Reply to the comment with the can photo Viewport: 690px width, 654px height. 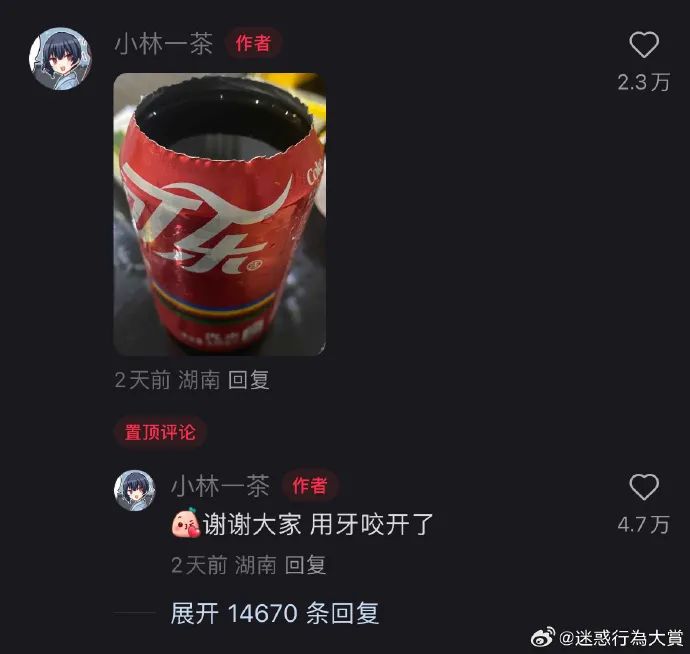(249, 380)
